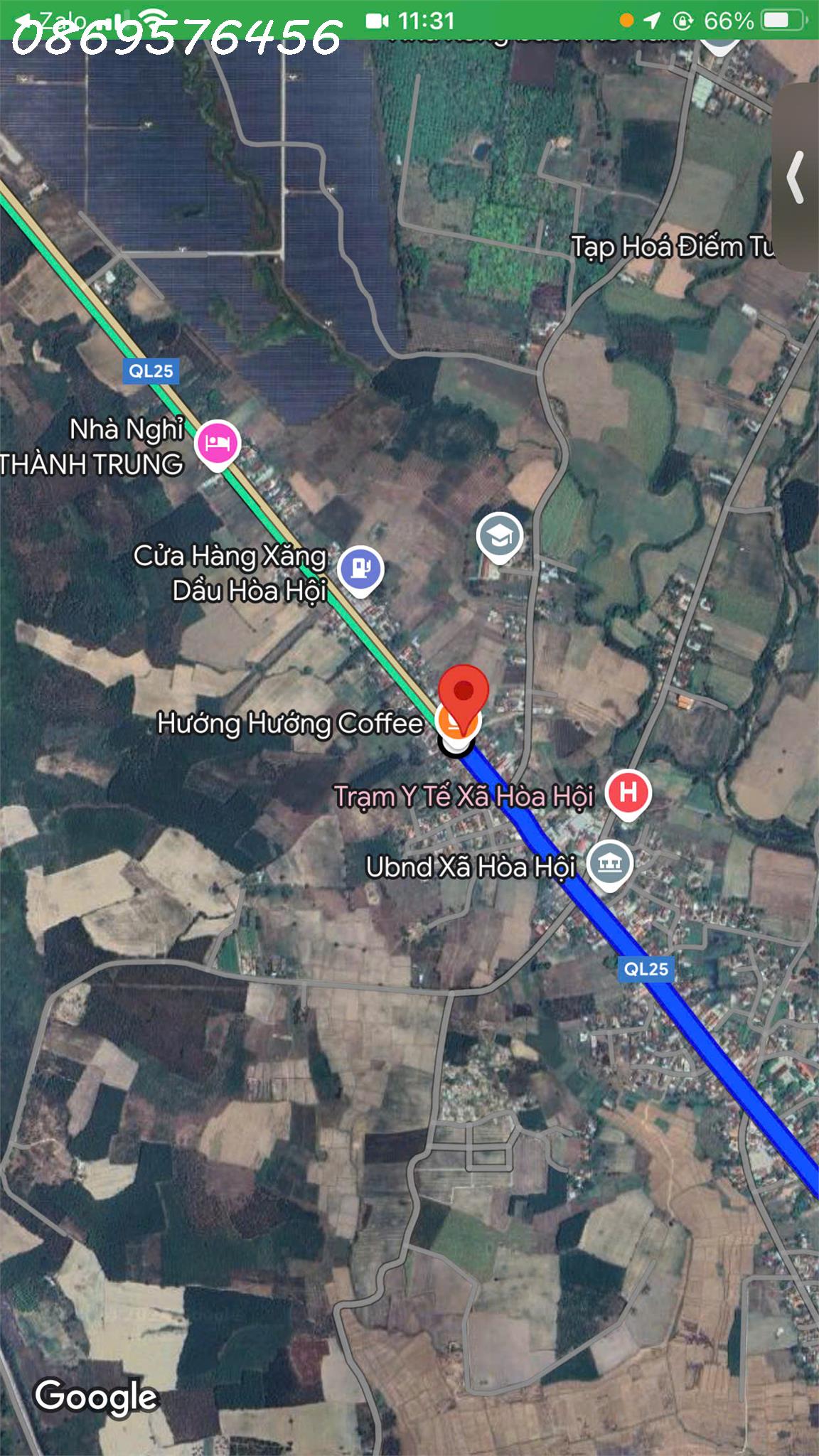Select the Cửa Hàng Xăng Dầu Hòa Hội gas station marker
819x1456 pixels.
click(360, 570)
